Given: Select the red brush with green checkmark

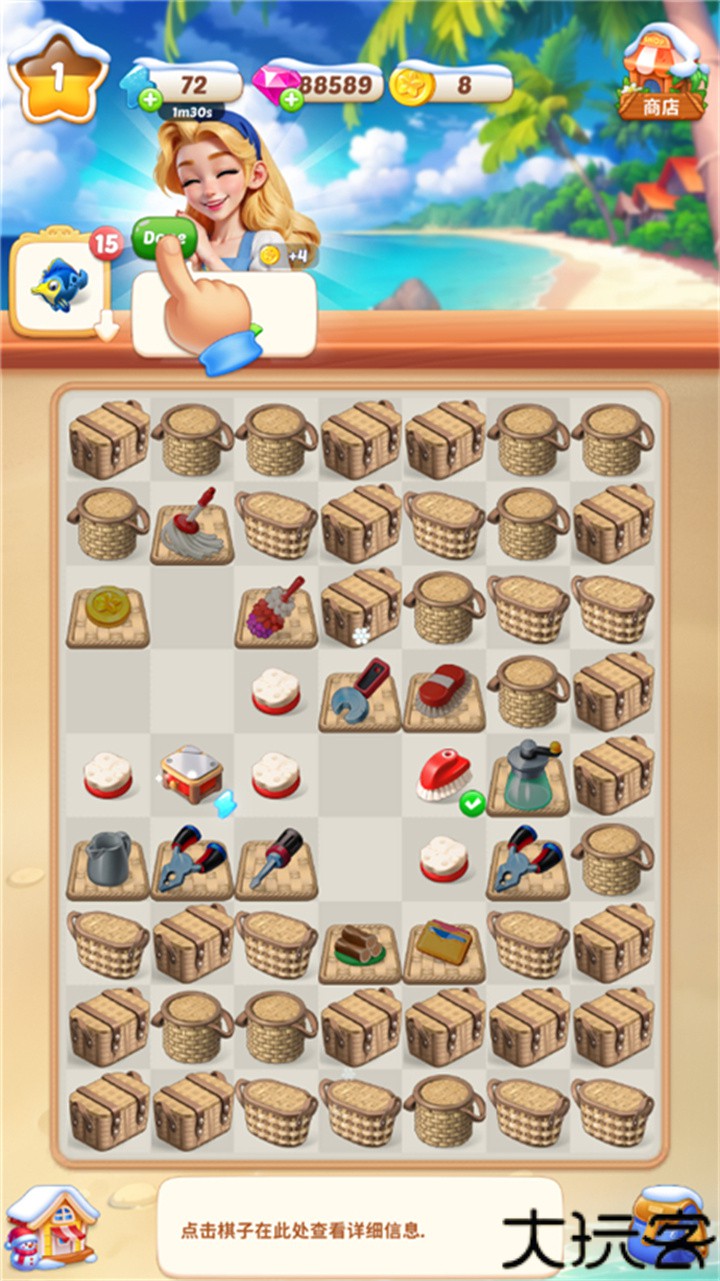Looking at the screenshot, I should [x=443, y=776].
